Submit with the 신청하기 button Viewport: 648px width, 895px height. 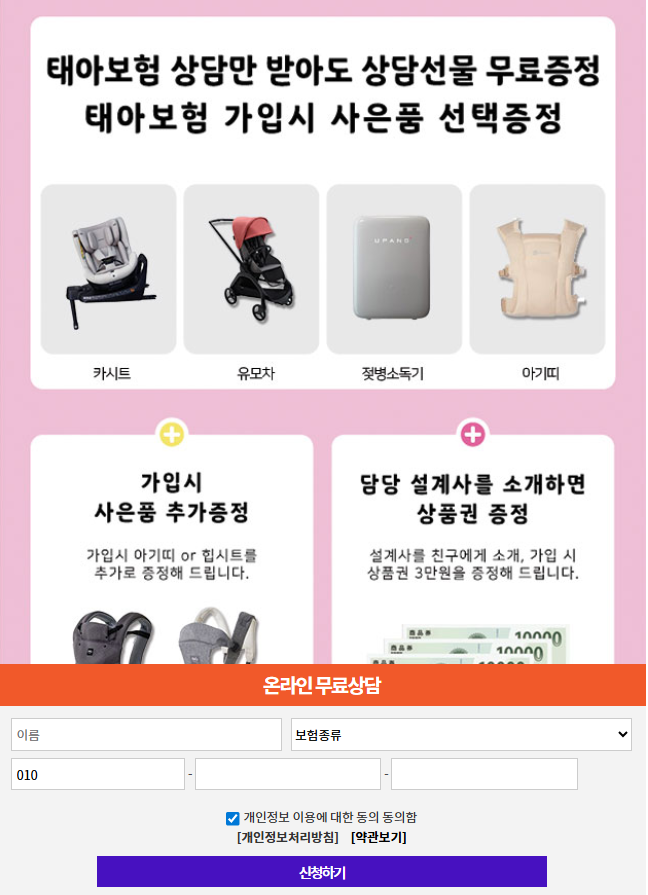pyautogui.click(x=322, y=872)
